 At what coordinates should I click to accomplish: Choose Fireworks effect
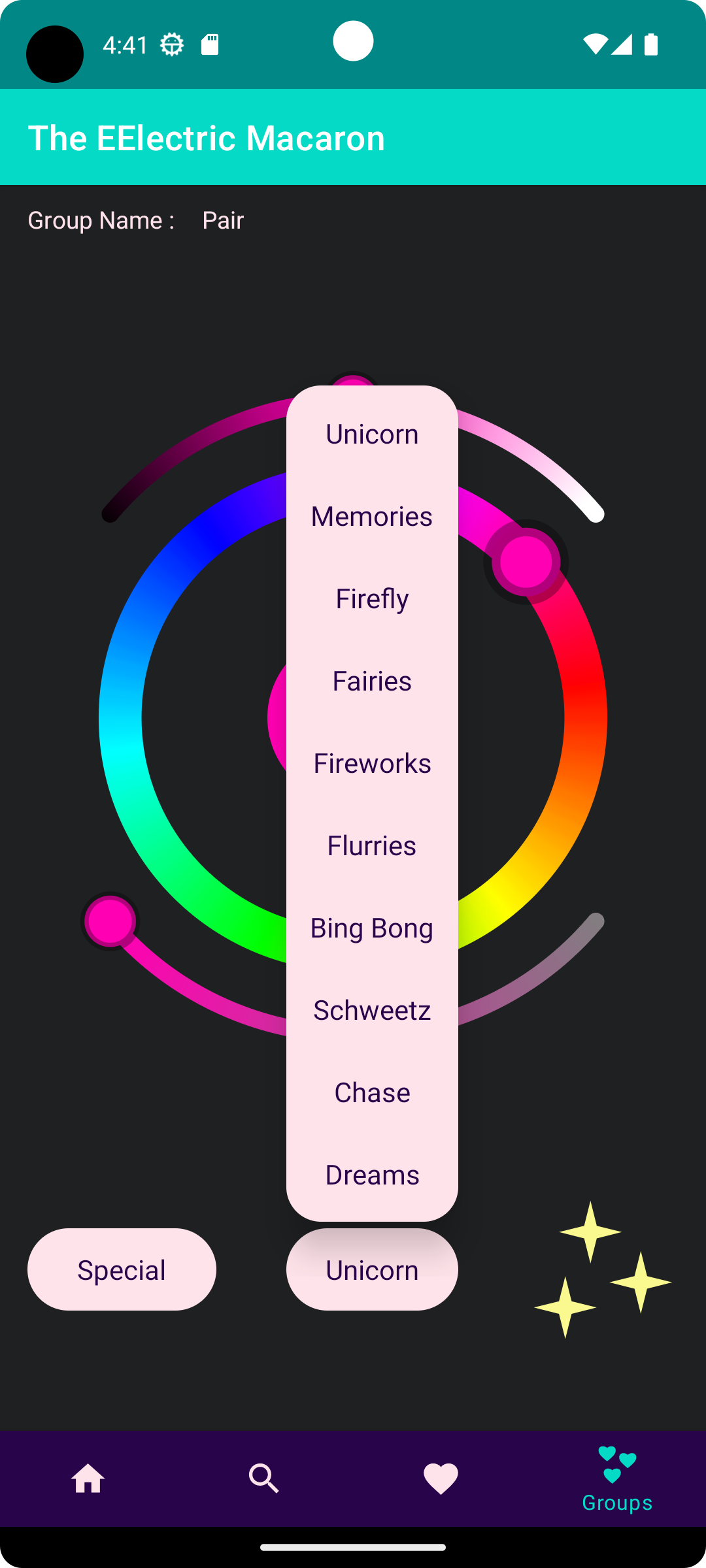point(371,764)
